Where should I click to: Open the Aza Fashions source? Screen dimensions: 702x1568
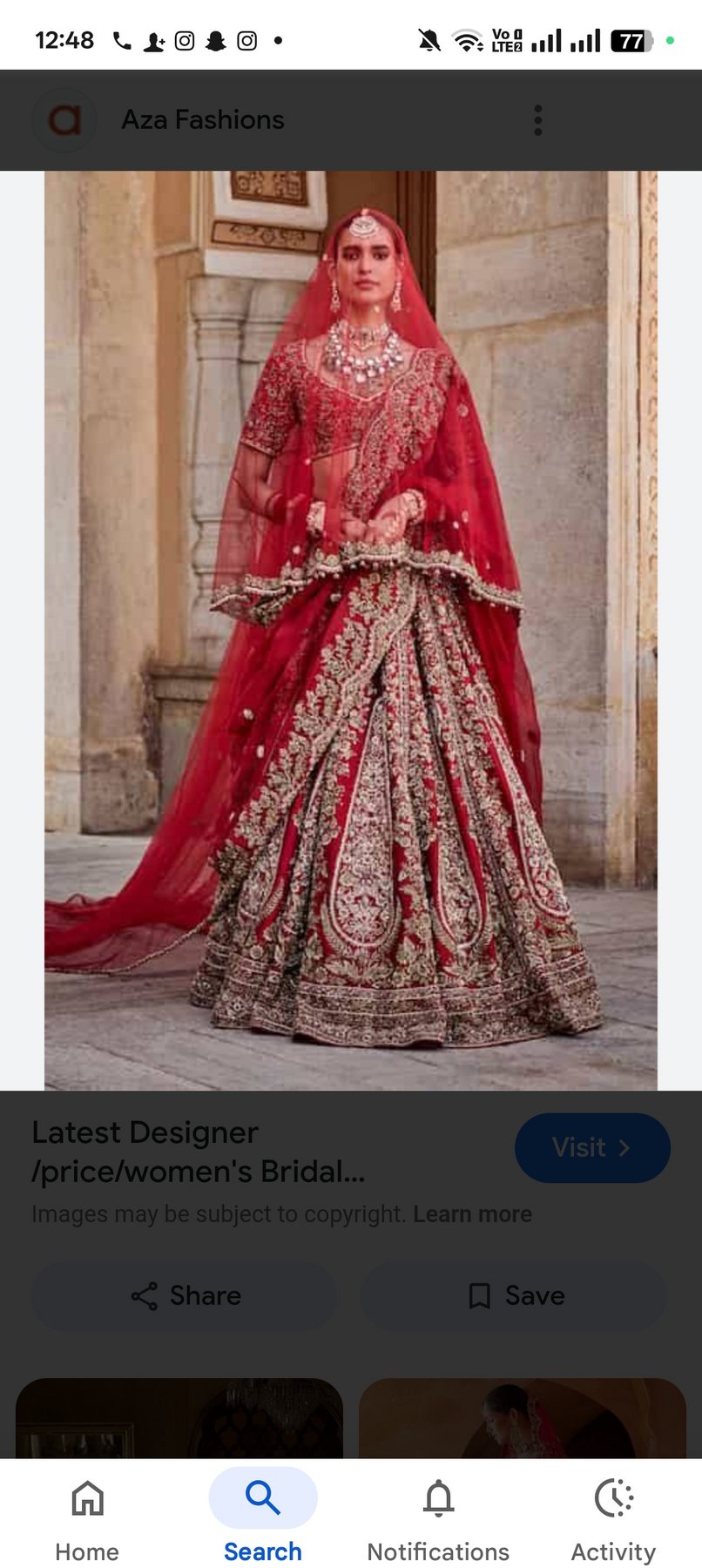pos(202,120)
